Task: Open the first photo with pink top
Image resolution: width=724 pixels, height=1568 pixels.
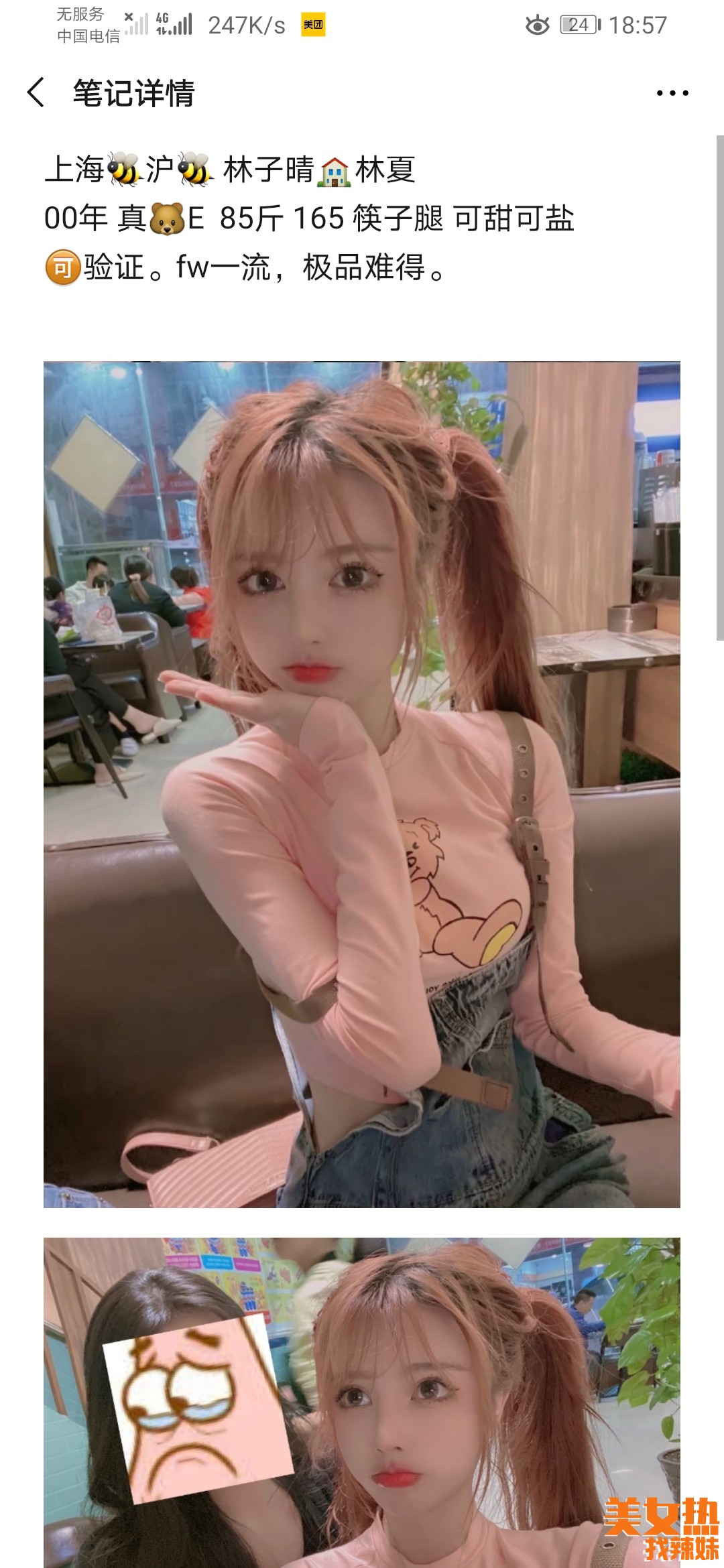Action: (362, 784)
